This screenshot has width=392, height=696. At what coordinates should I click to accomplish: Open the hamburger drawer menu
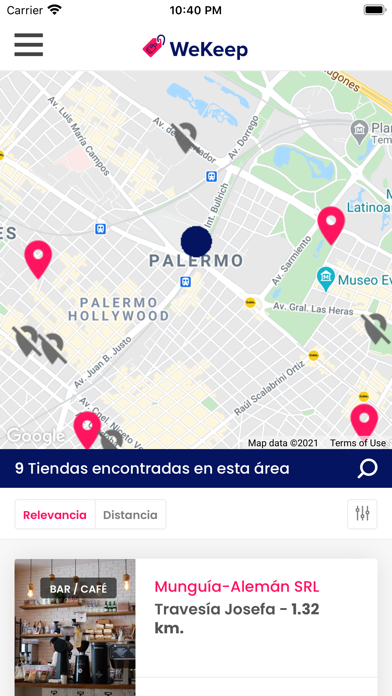[x=28, y=45]
